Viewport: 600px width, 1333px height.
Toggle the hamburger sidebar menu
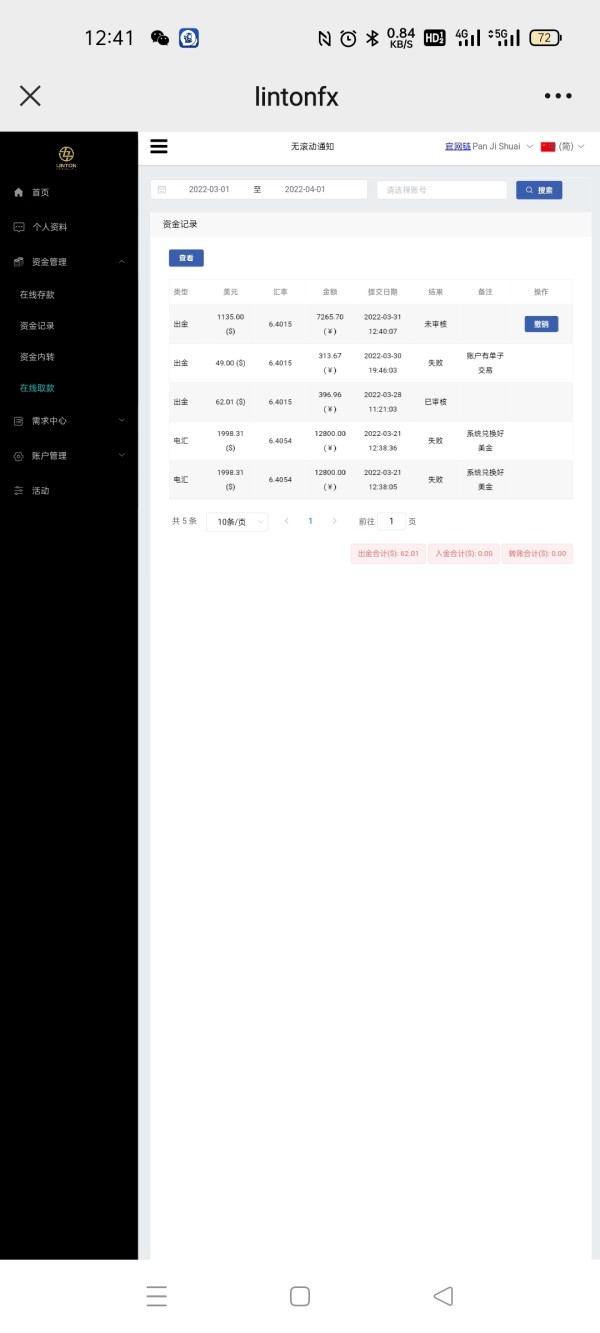point(159,146)
